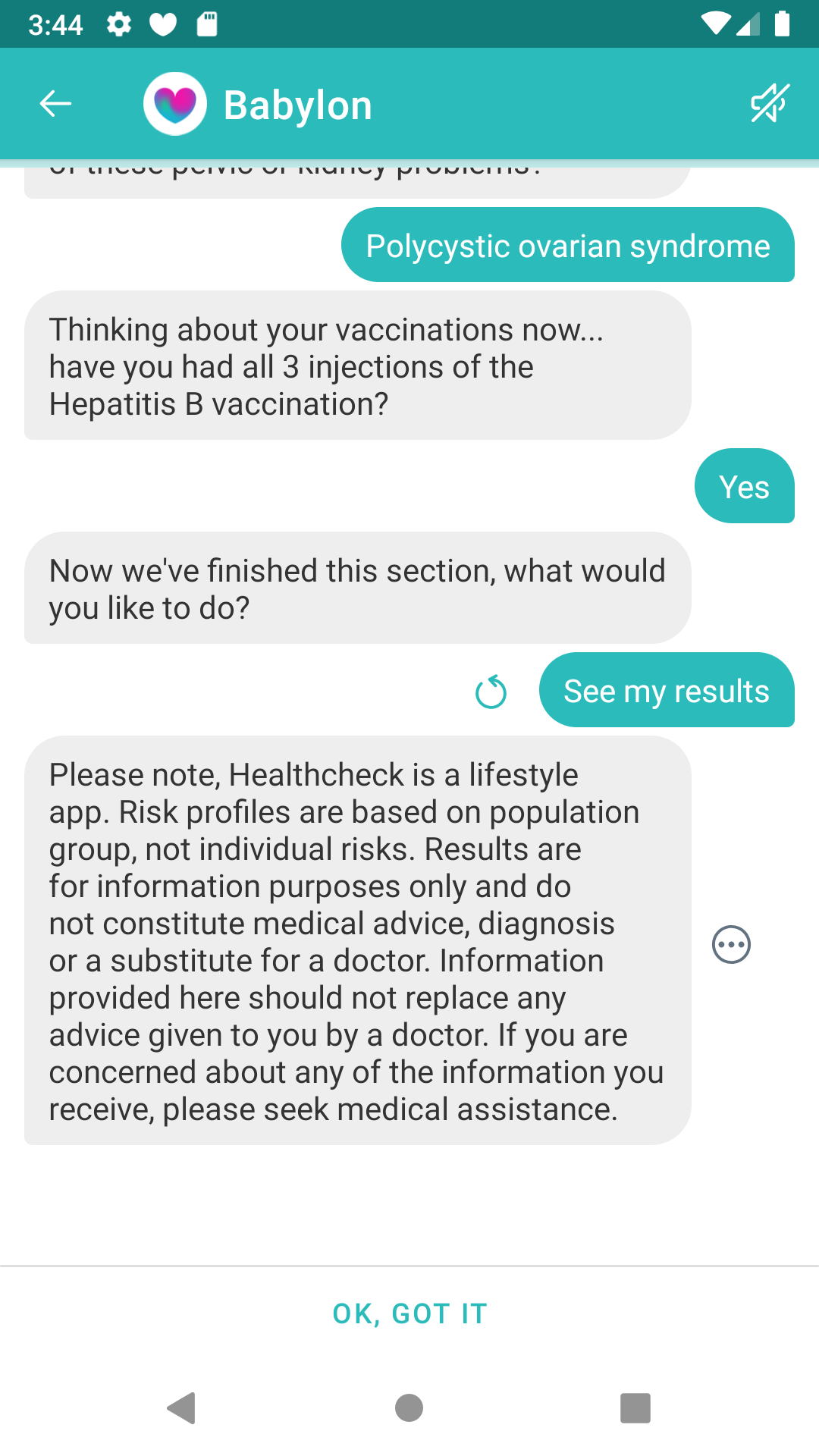
Task: Select the See my results reply bubble
Action: pyautogui.click(x=667, y=691)
